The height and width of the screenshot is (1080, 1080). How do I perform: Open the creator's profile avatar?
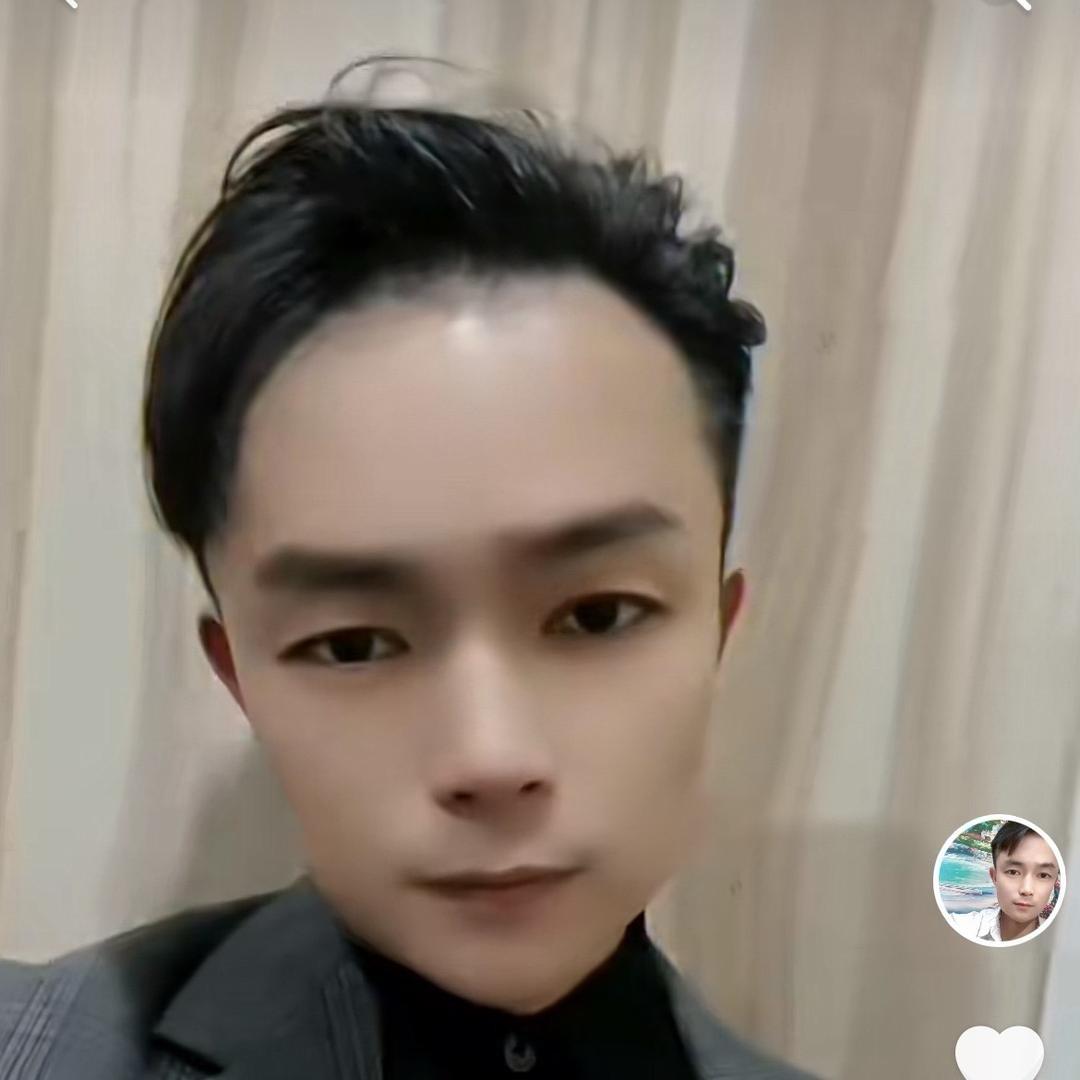point(999,880)
